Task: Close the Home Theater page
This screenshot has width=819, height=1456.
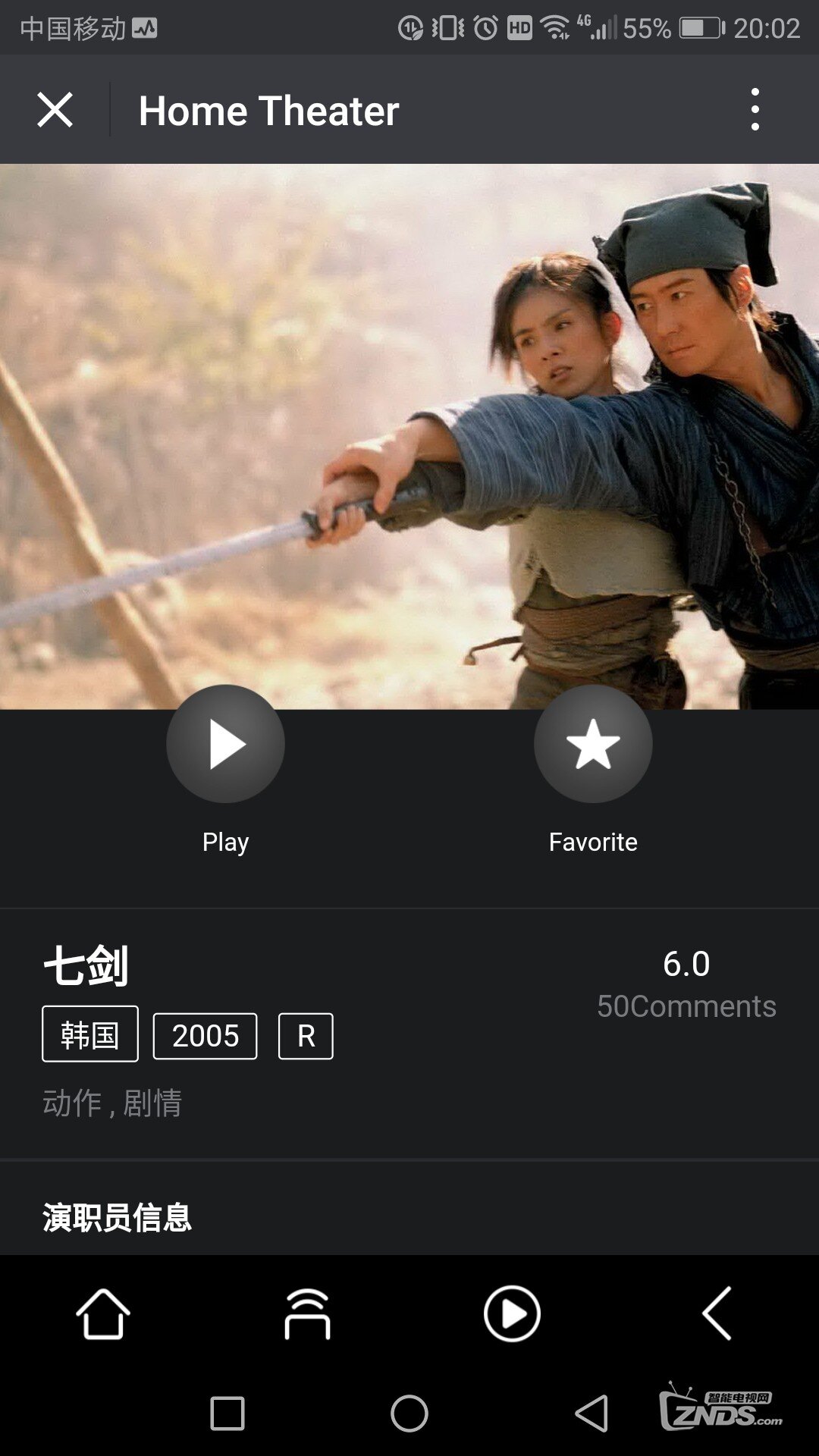Action: [55, 110]
